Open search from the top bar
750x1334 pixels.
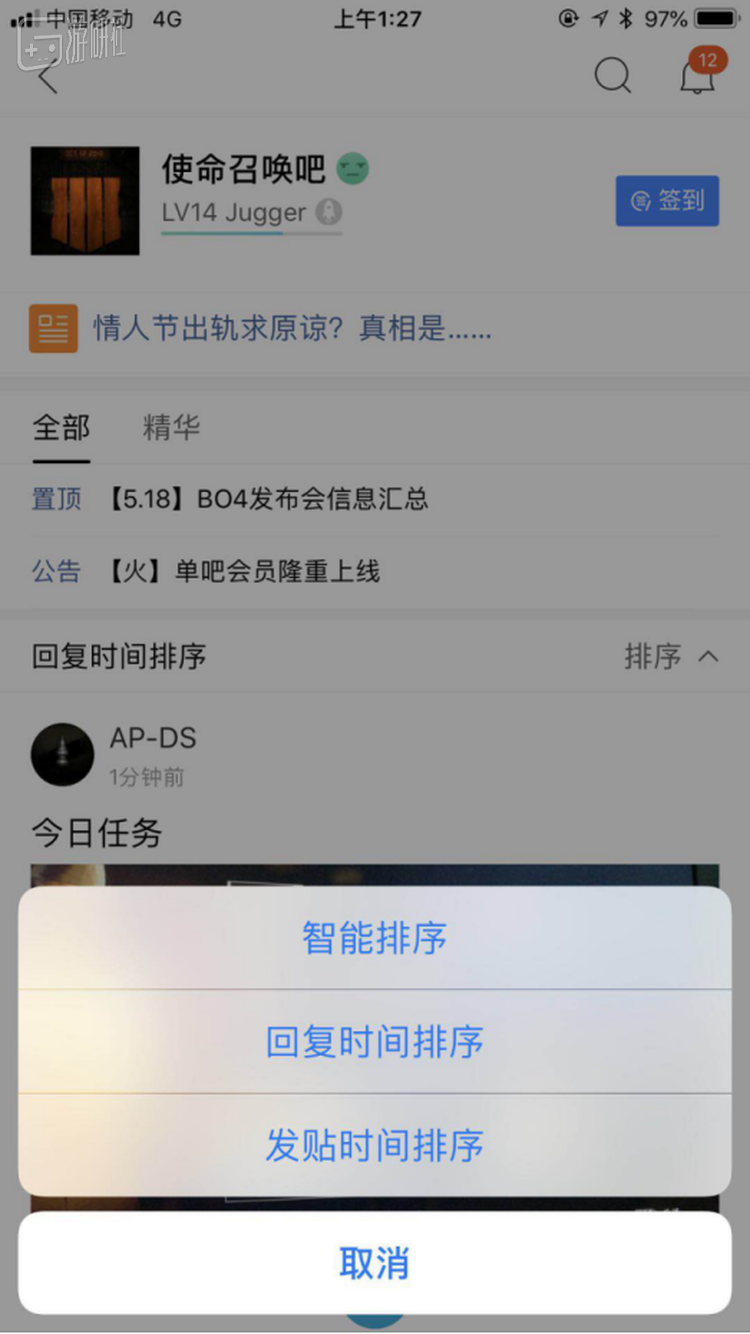point(612,75)
